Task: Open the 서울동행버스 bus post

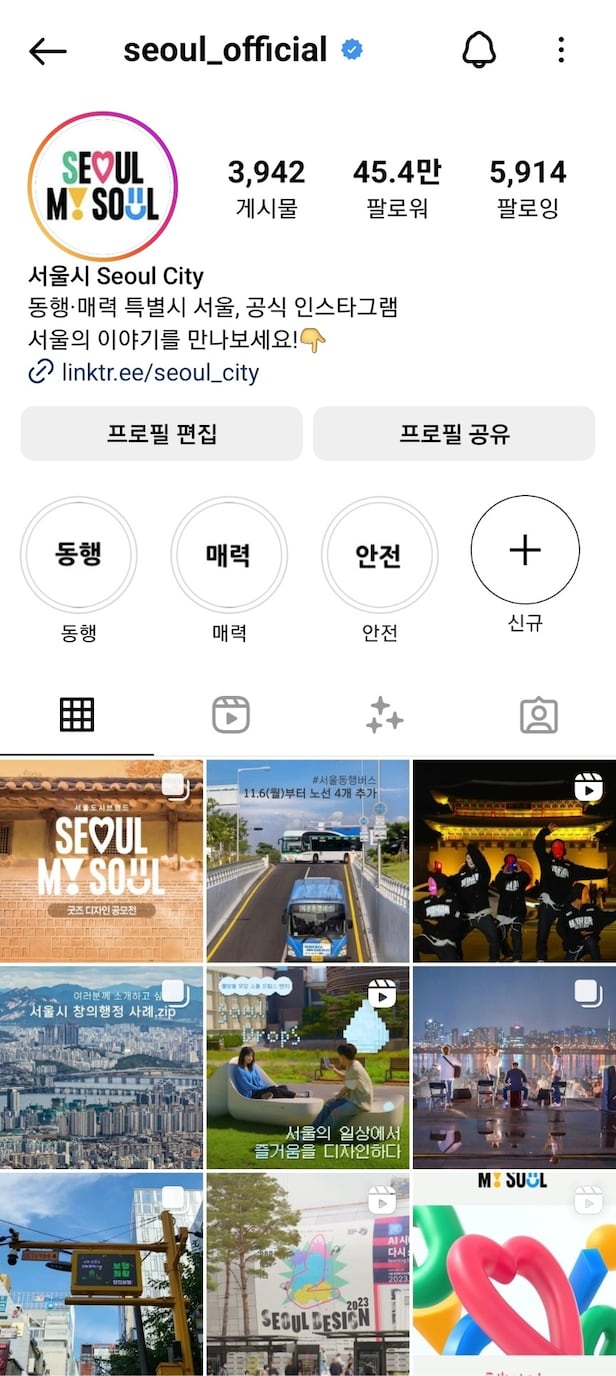Action: 308,861
